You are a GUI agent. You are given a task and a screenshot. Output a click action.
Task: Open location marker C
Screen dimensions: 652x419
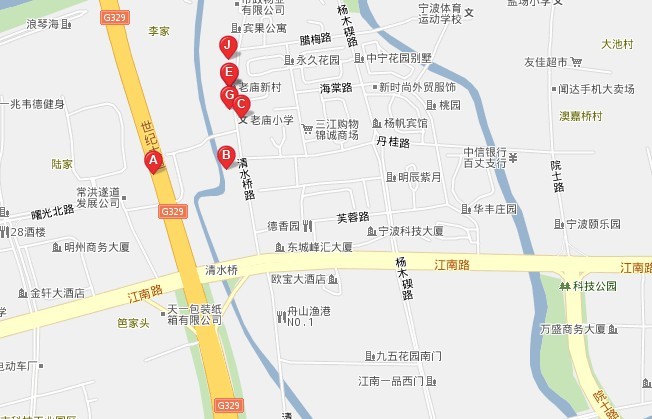tap(242, 104)
